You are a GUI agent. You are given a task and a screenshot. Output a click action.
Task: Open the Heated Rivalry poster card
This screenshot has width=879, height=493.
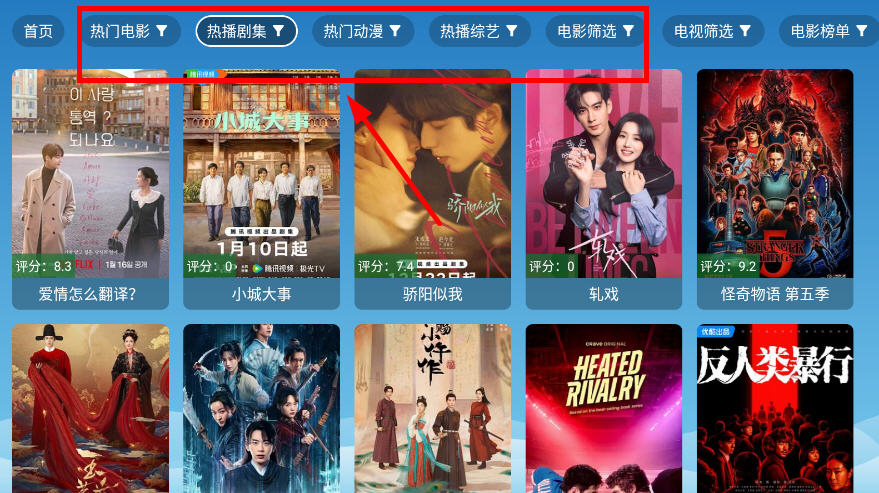603,410
